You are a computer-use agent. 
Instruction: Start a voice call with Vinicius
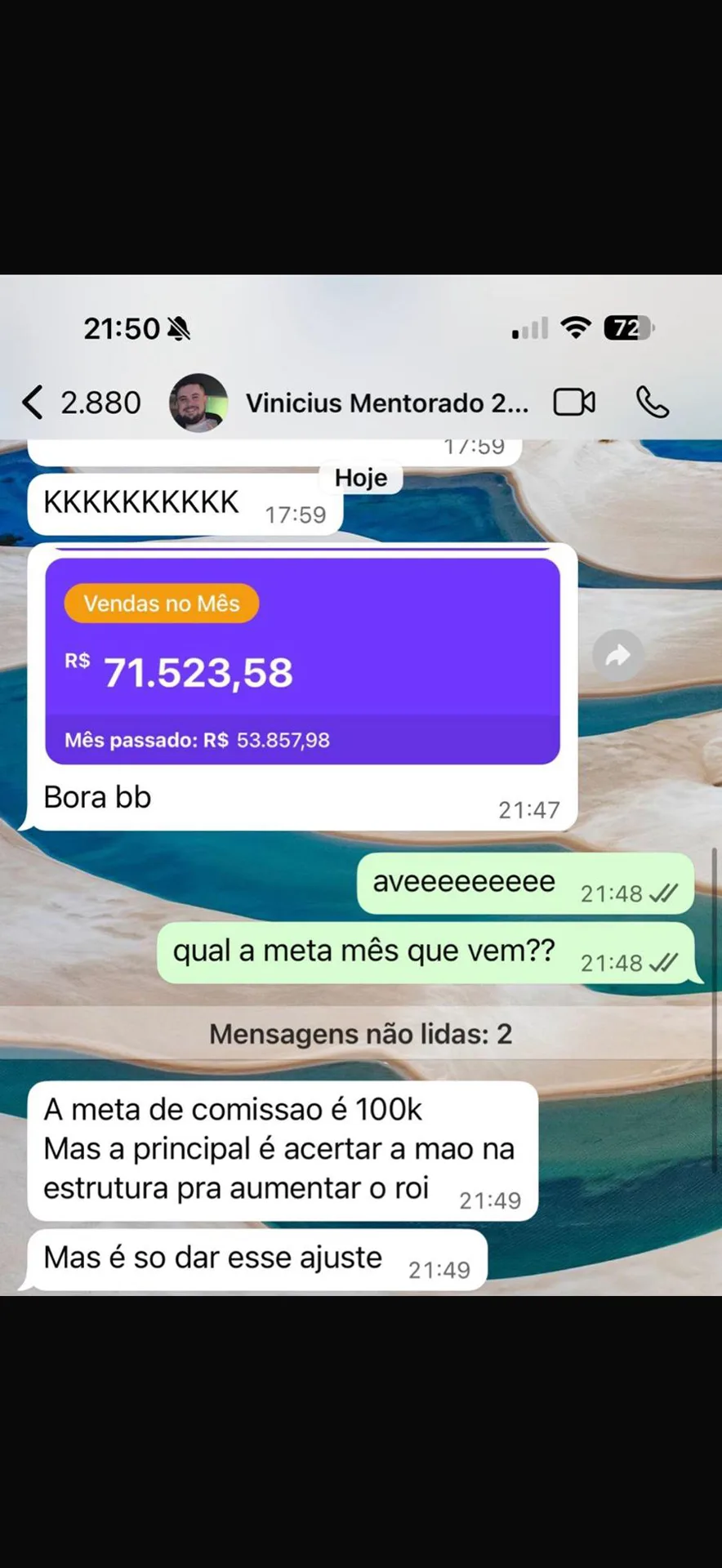click(x=652, y=403)
